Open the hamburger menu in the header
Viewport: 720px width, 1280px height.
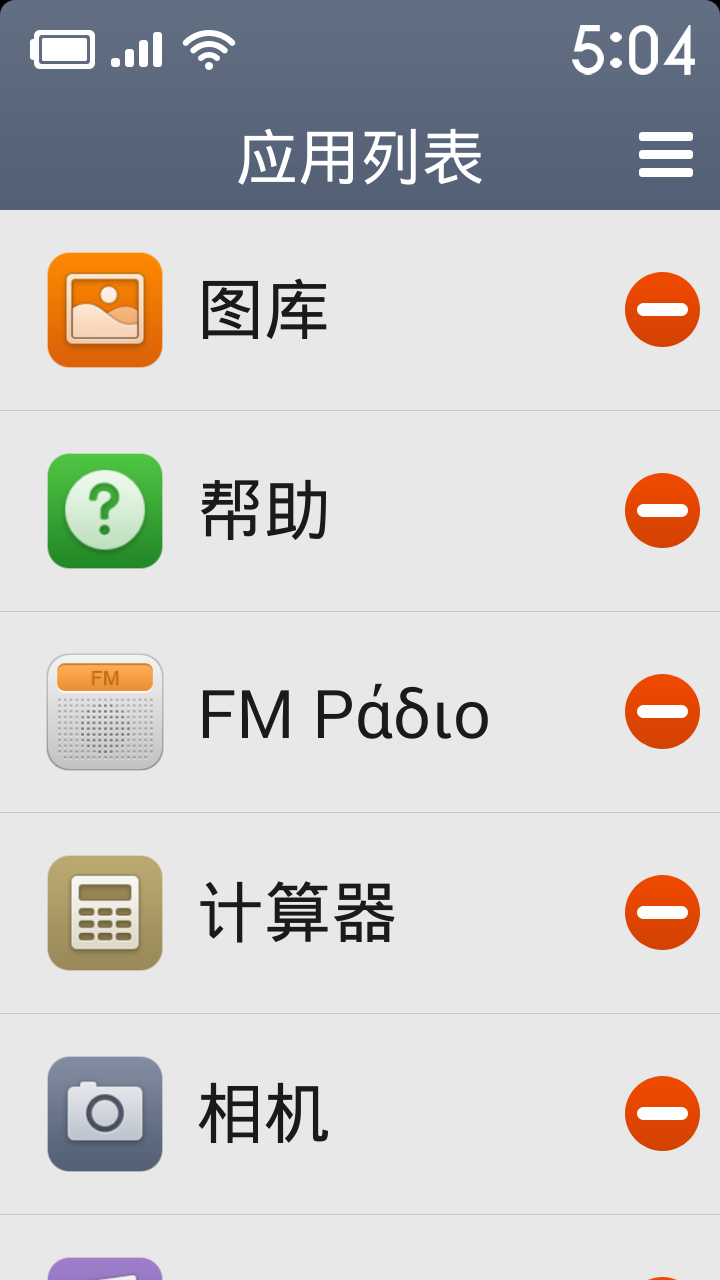tap(665, 155)
